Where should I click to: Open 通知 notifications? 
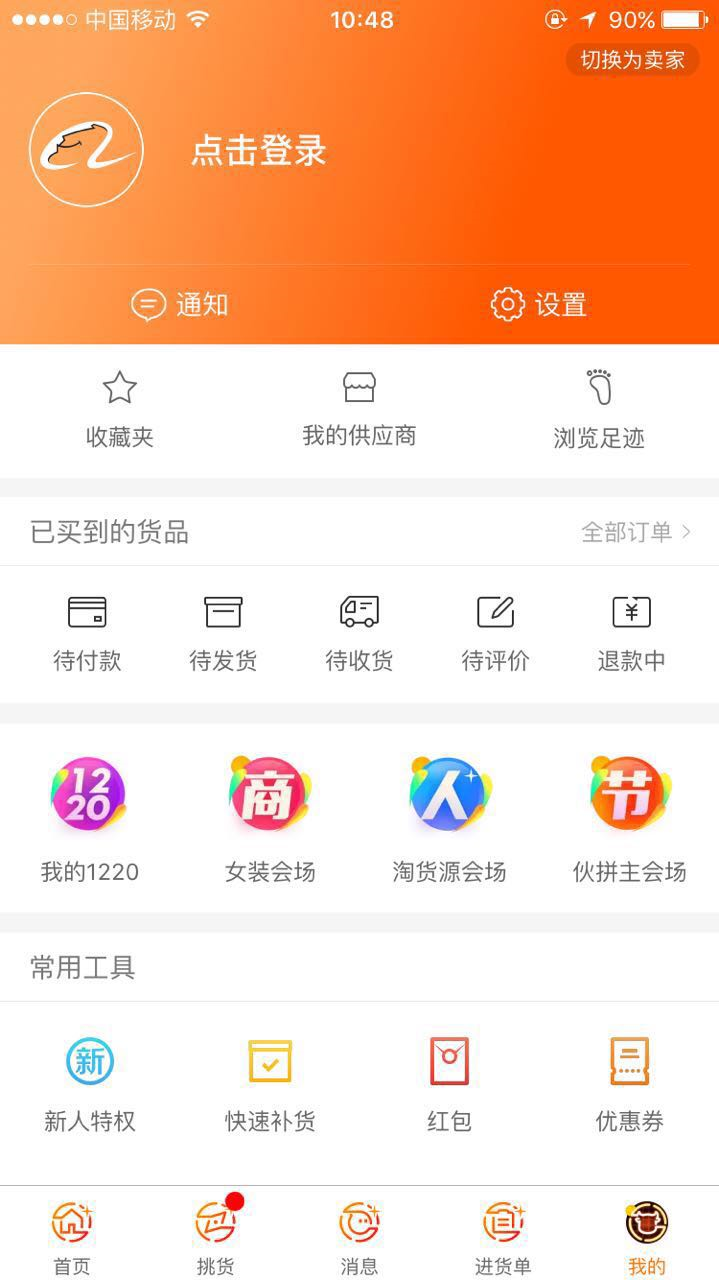click(180, 304)
